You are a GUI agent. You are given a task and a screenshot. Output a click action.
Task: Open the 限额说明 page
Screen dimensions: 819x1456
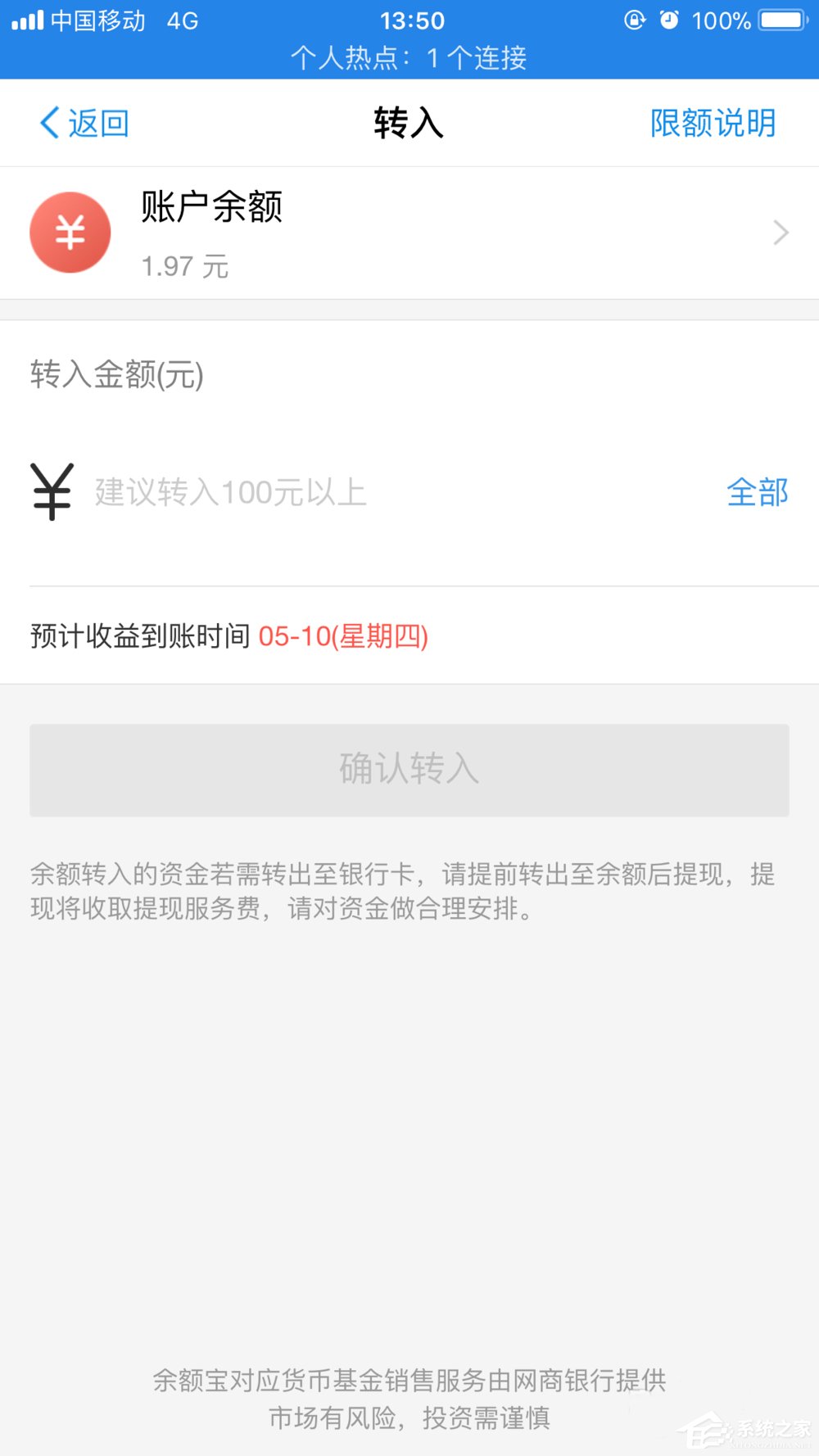[x=713, y=123]
